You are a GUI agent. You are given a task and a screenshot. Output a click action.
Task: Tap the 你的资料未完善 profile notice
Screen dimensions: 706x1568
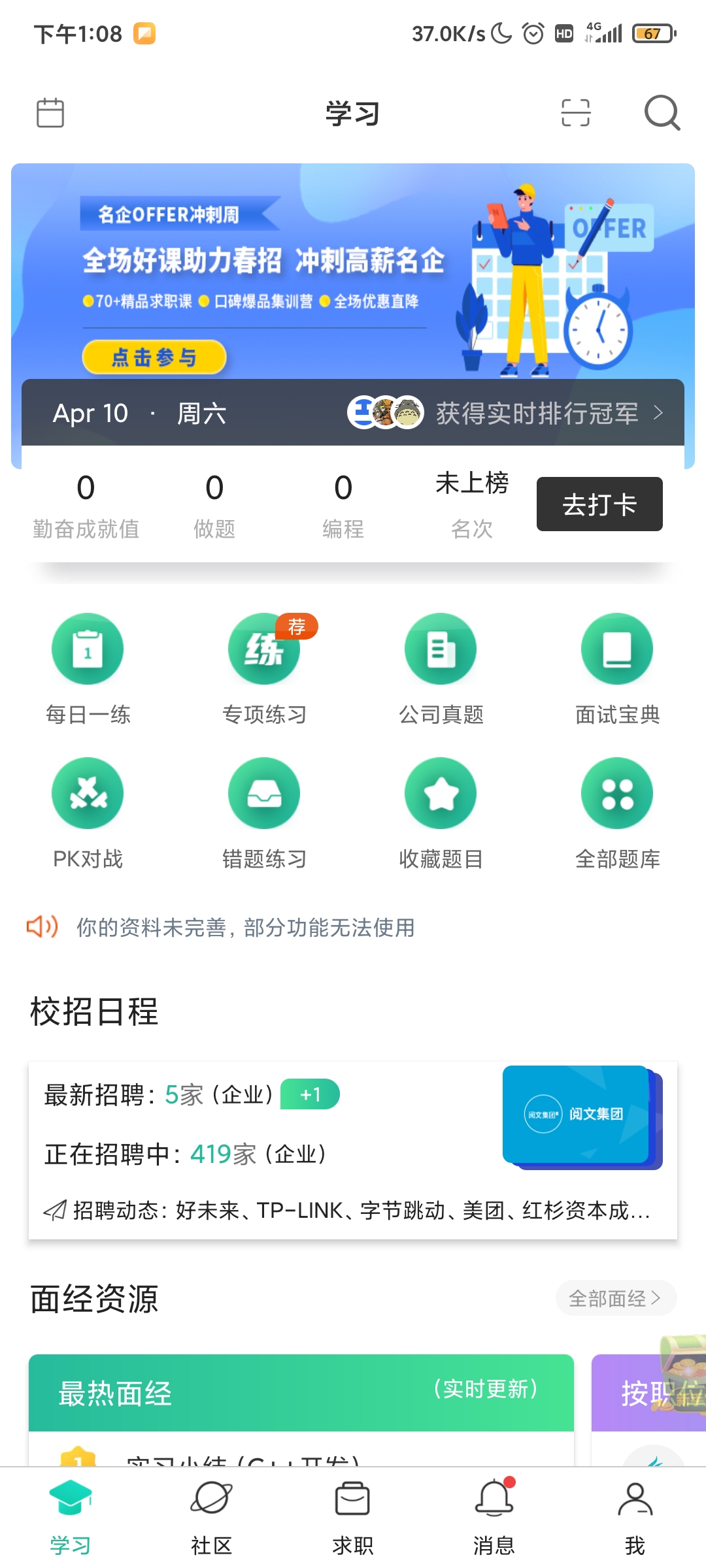tap(245, 927)
